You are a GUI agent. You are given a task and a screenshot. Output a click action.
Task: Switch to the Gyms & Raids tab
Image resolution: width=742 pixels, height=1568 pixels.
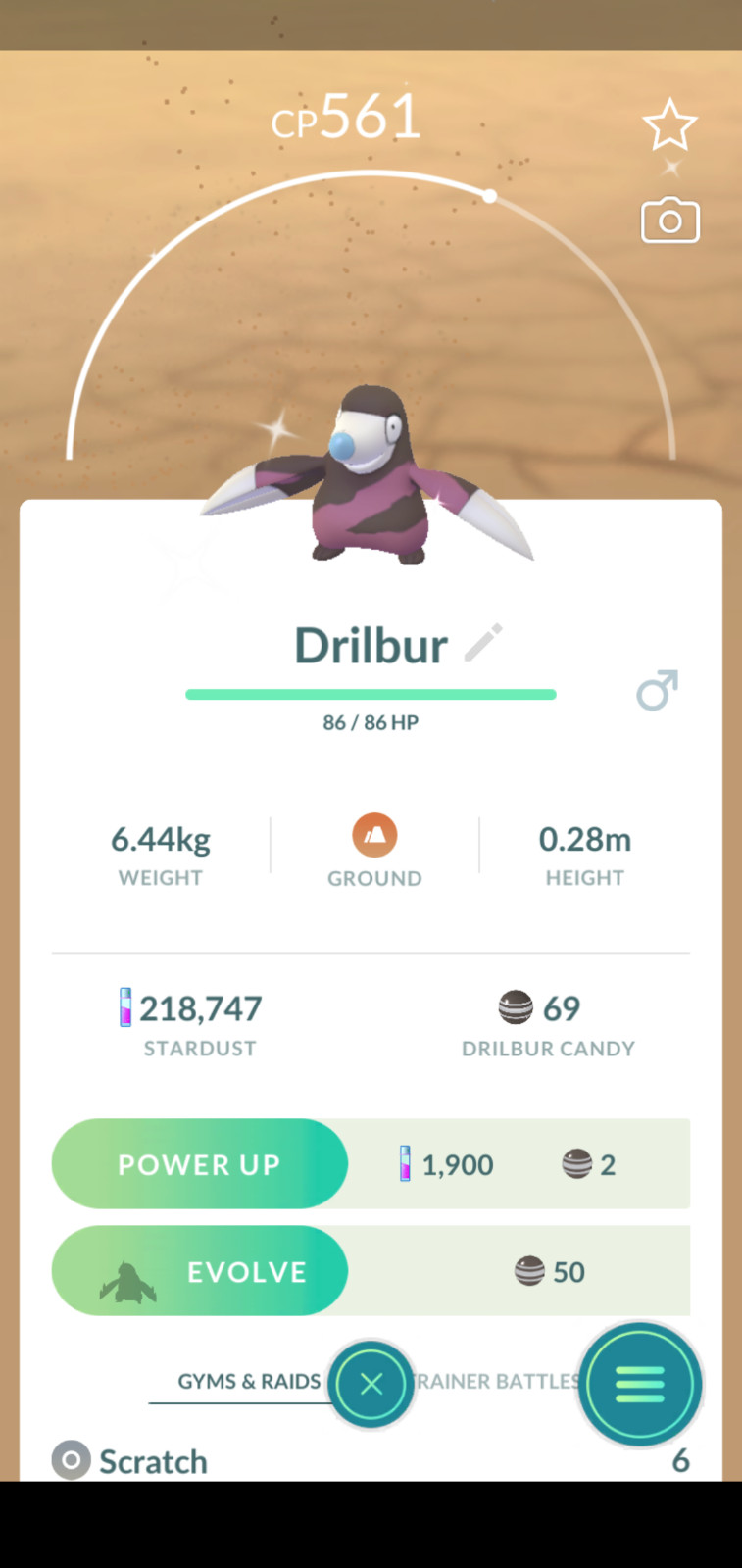(x=248, y=1381)
